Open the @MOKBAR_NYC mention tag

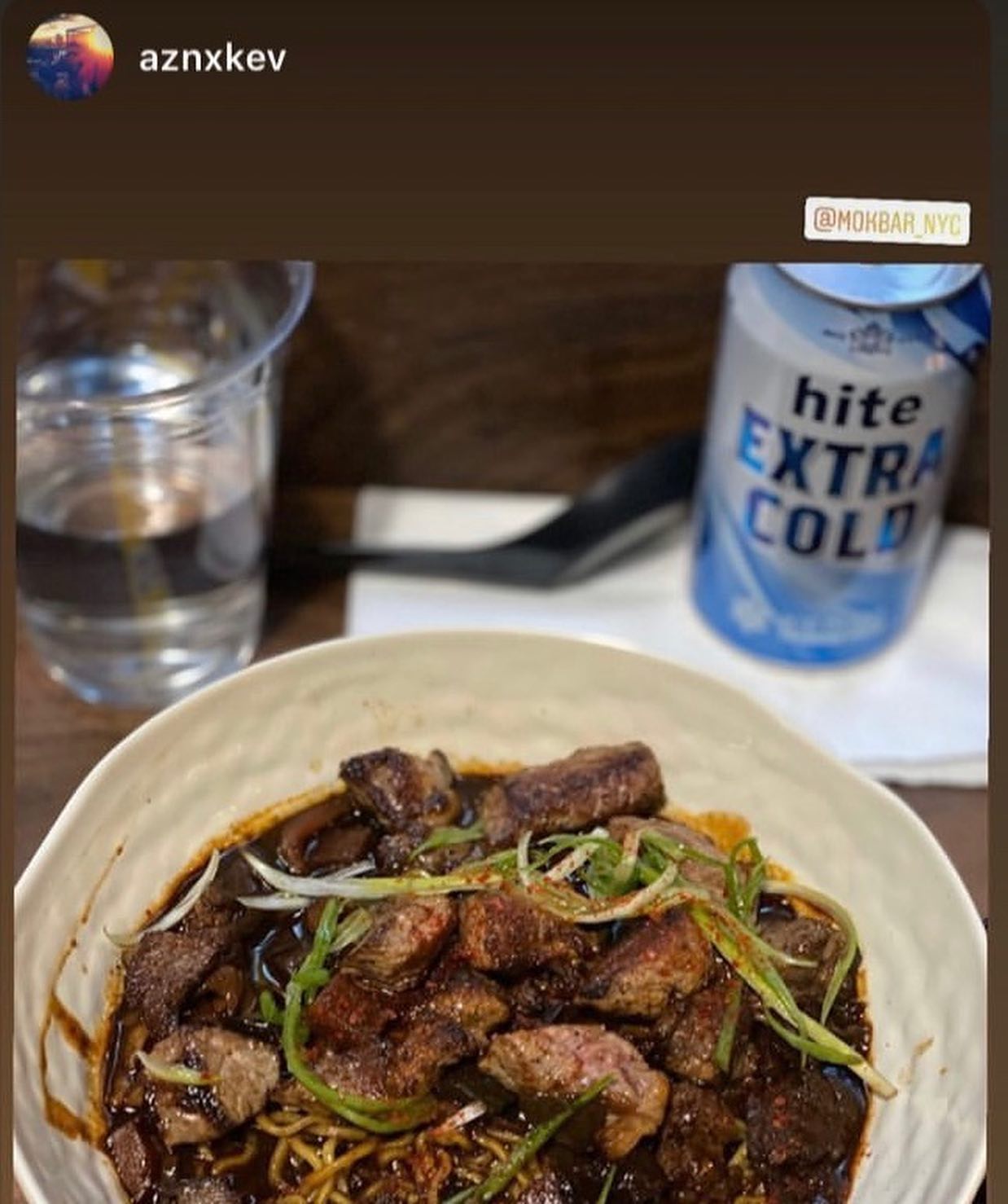tap(887, 222)
